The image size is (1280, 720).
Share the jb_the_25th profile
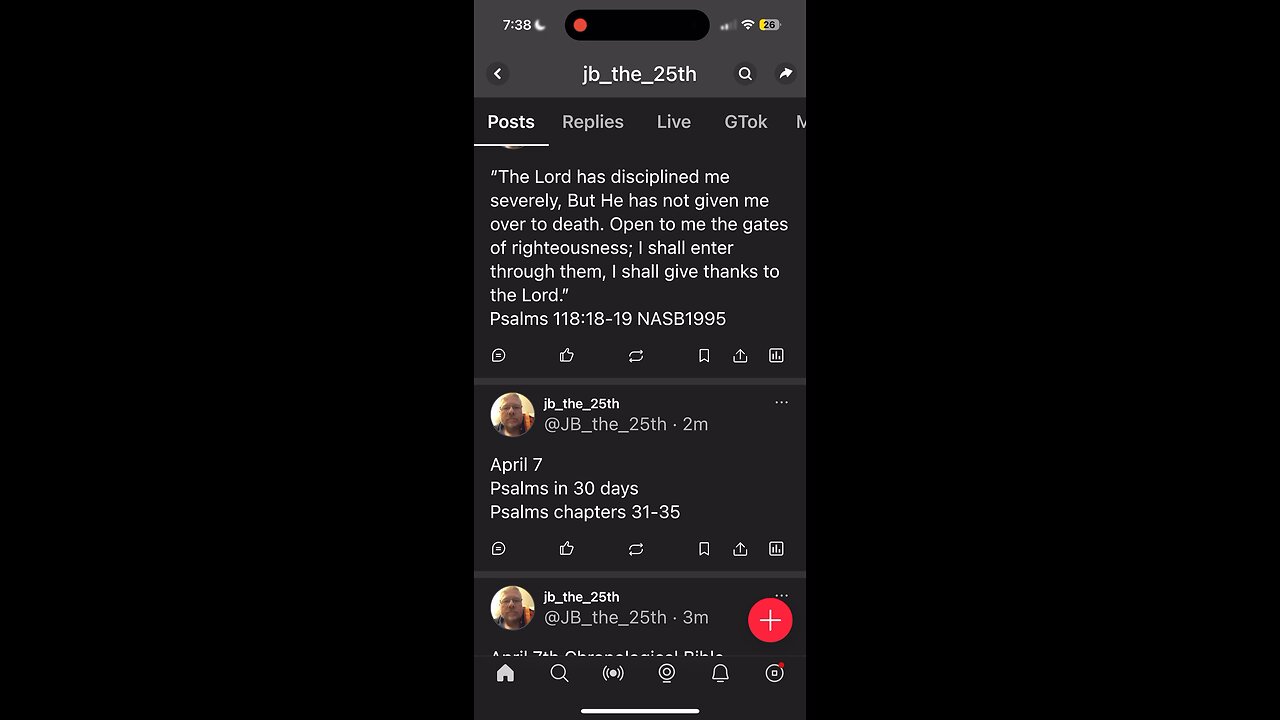click(786, 74)
